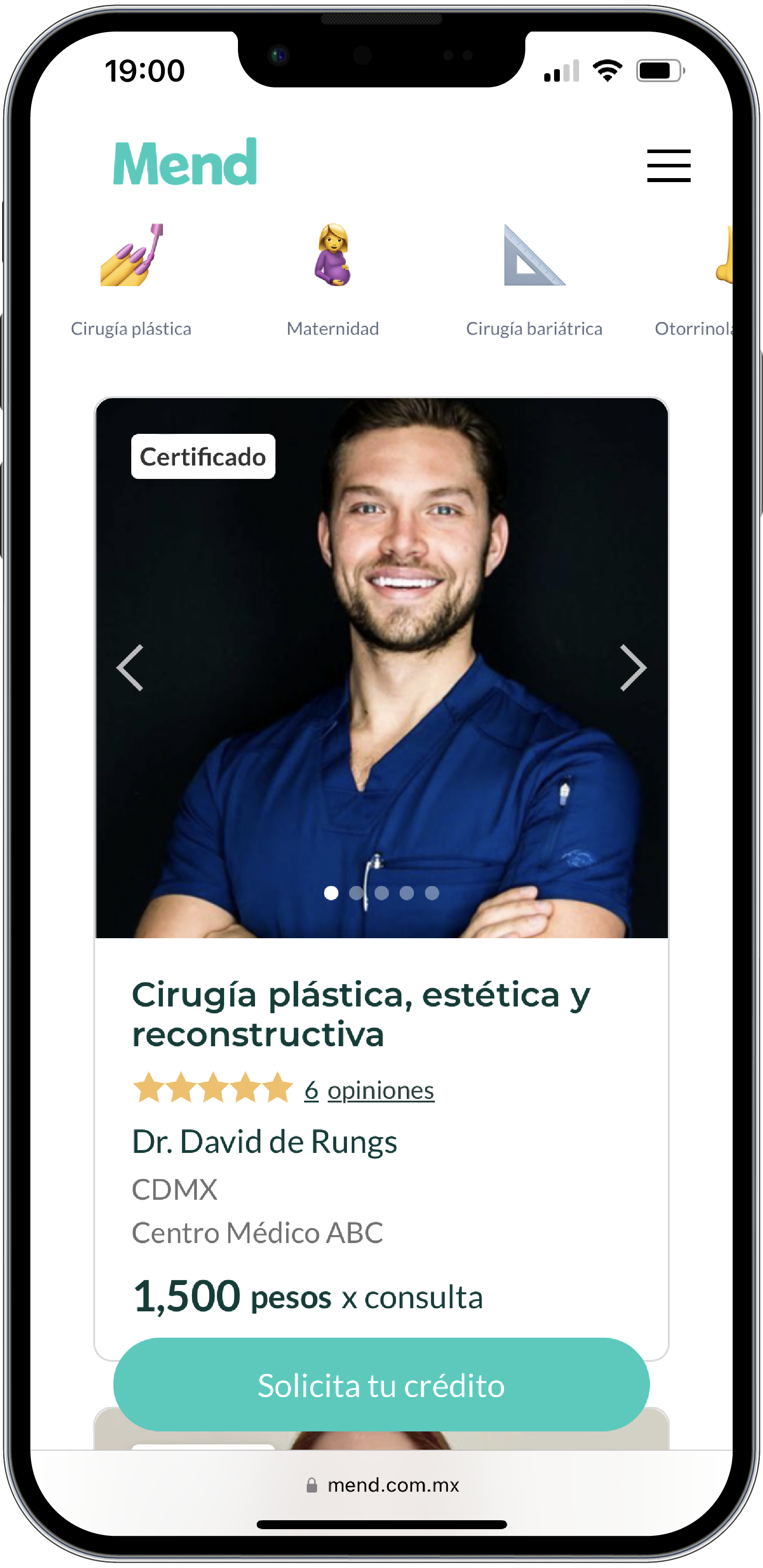
Task: Open the 6 opiniones link
Action: [x=370, y=1090]
